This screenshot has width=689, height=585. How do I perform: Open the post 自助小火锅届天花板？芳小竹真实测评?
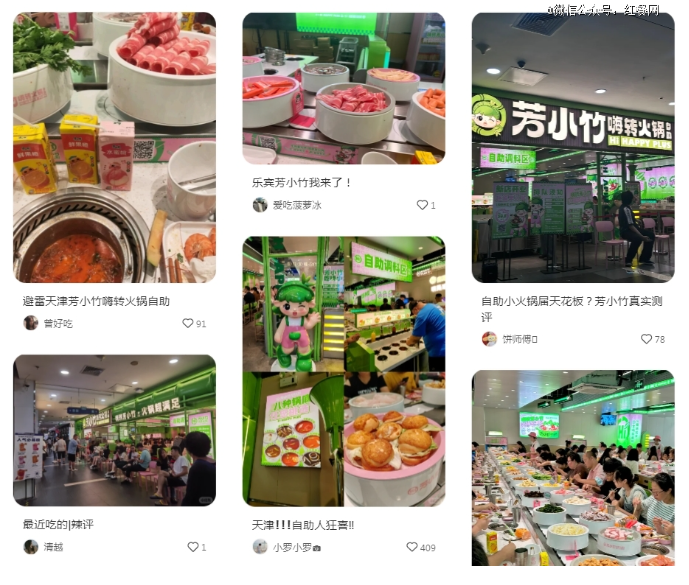(x=572, y=308)
